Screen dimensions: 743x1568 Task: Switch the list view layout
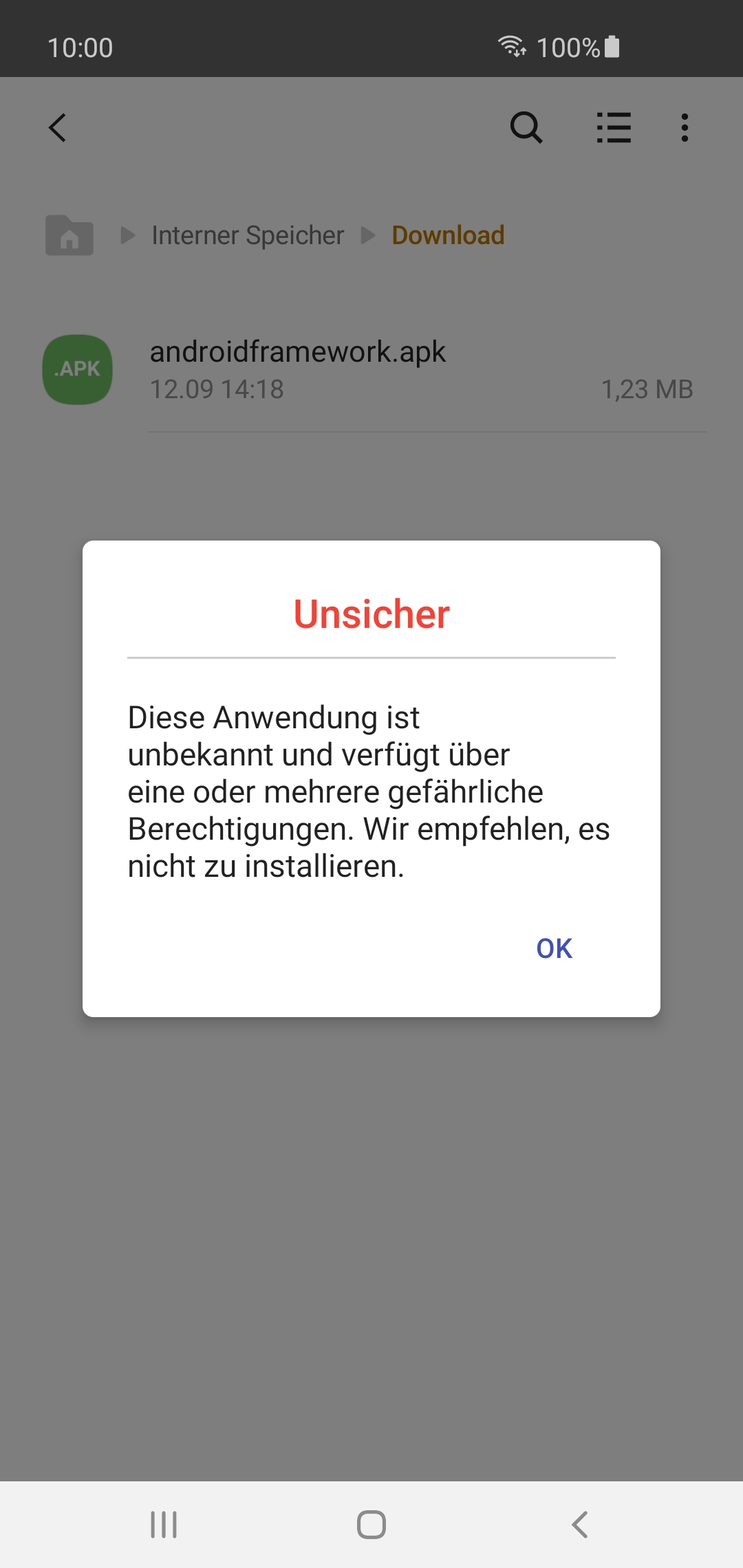614,128
